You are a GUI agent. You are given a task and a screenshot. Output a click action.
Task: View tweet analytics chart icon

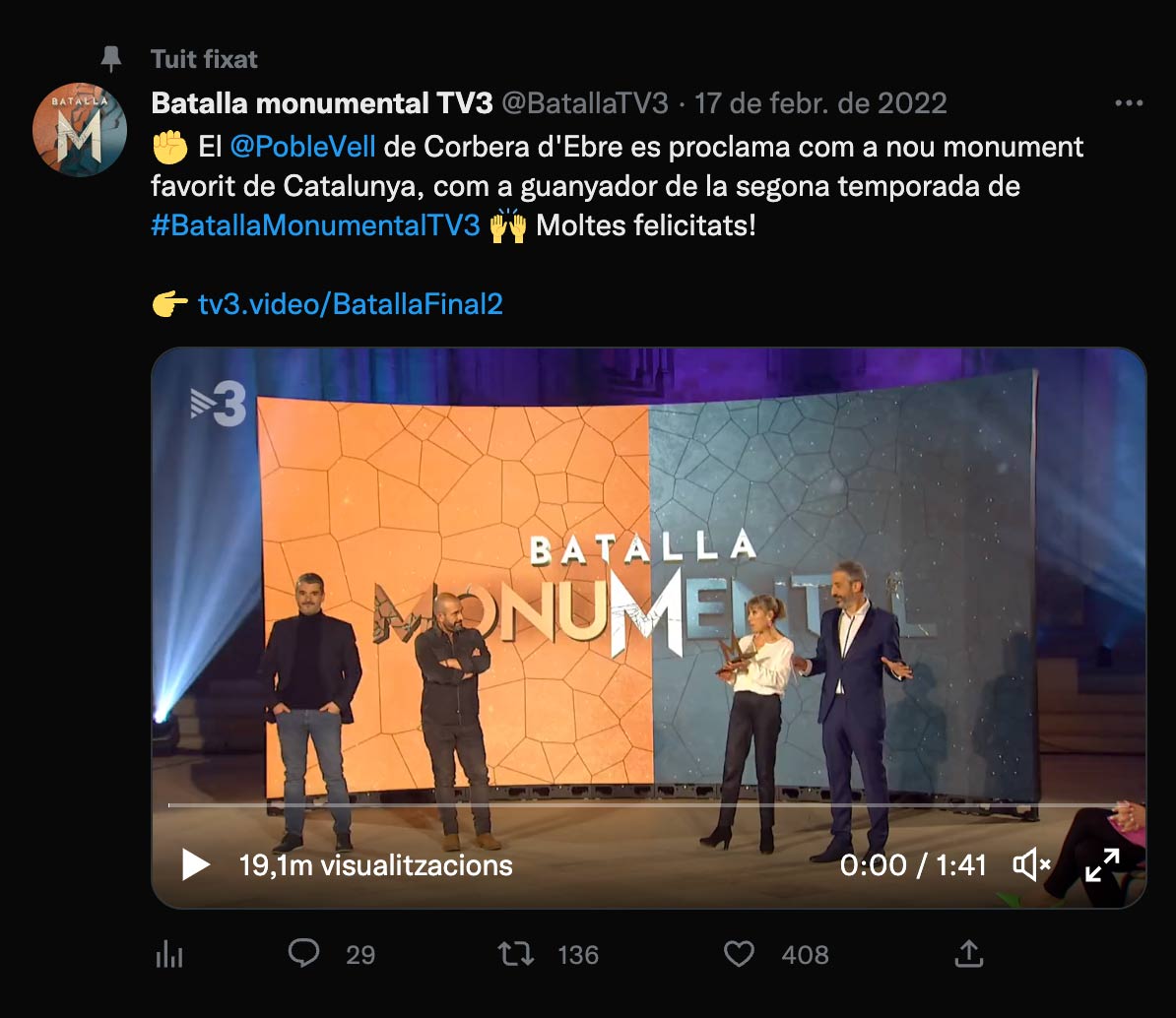(x=169, y=954)
